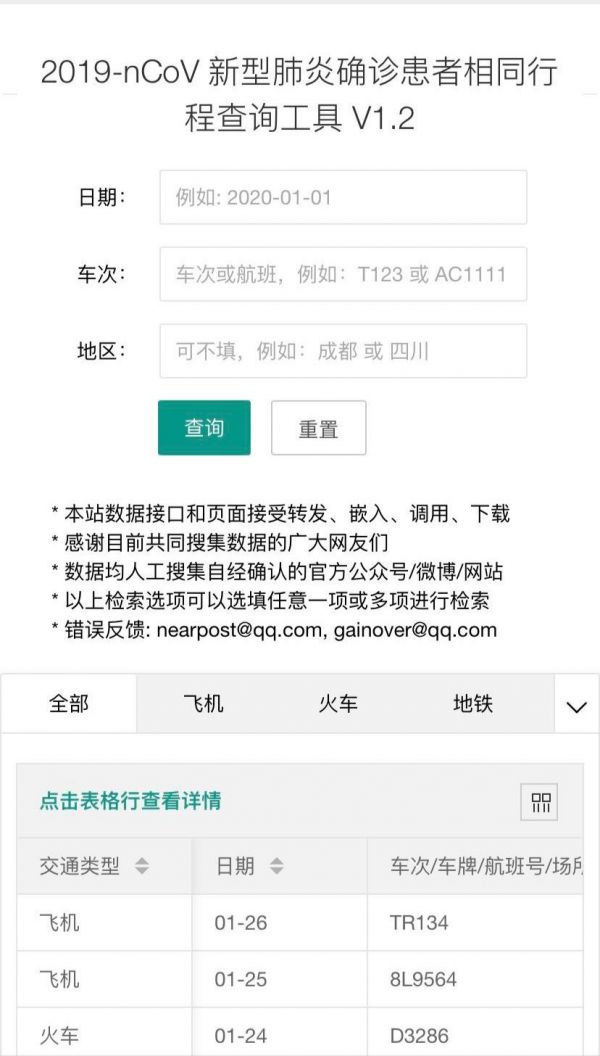Open details for flight TR134 row
Screen dimensions: 600x1056
pyautogui.click(x=300, y=922)
